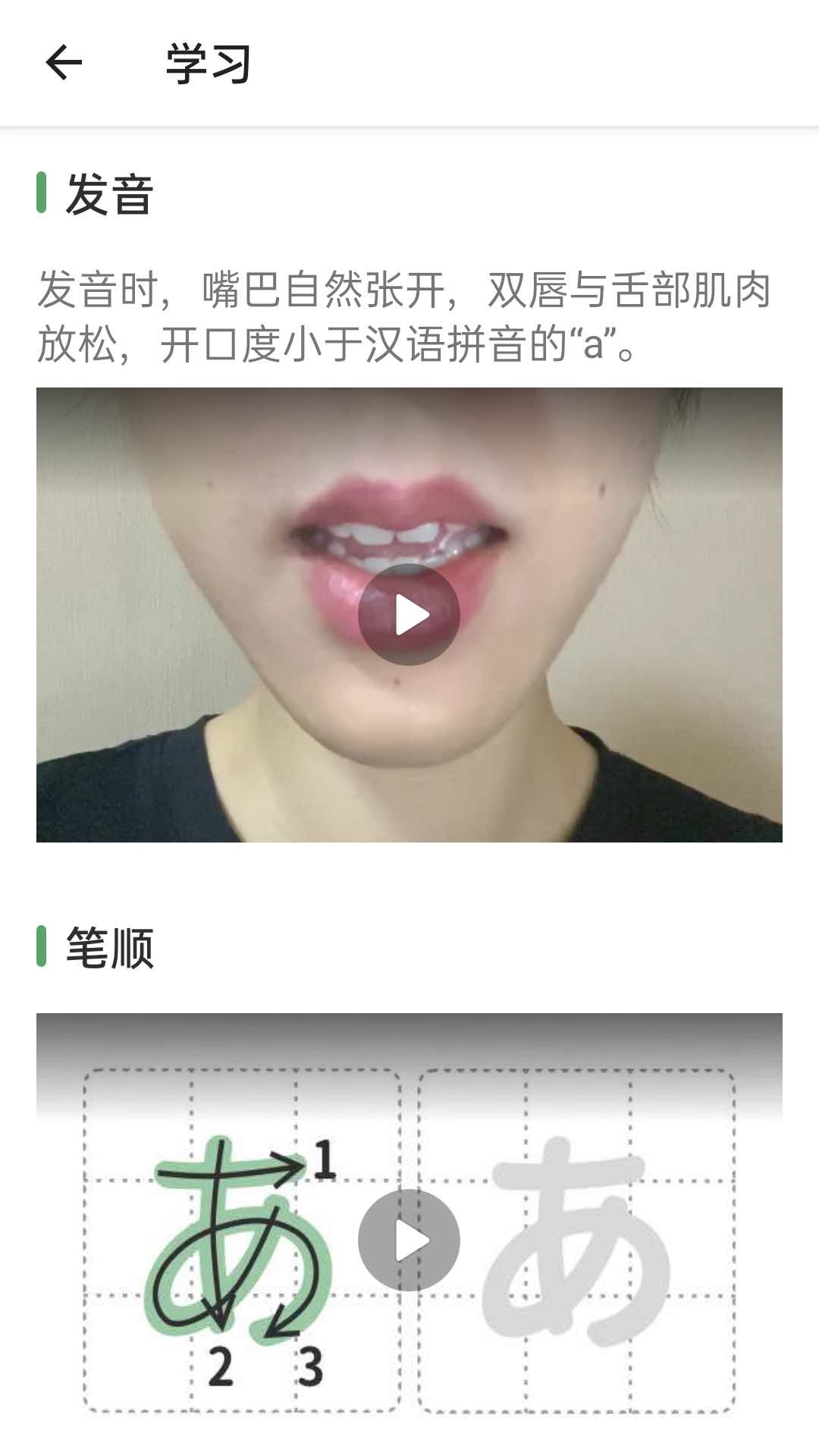Go back using the top arrow
Screen dimensions: 819x1456
[64, 62]
